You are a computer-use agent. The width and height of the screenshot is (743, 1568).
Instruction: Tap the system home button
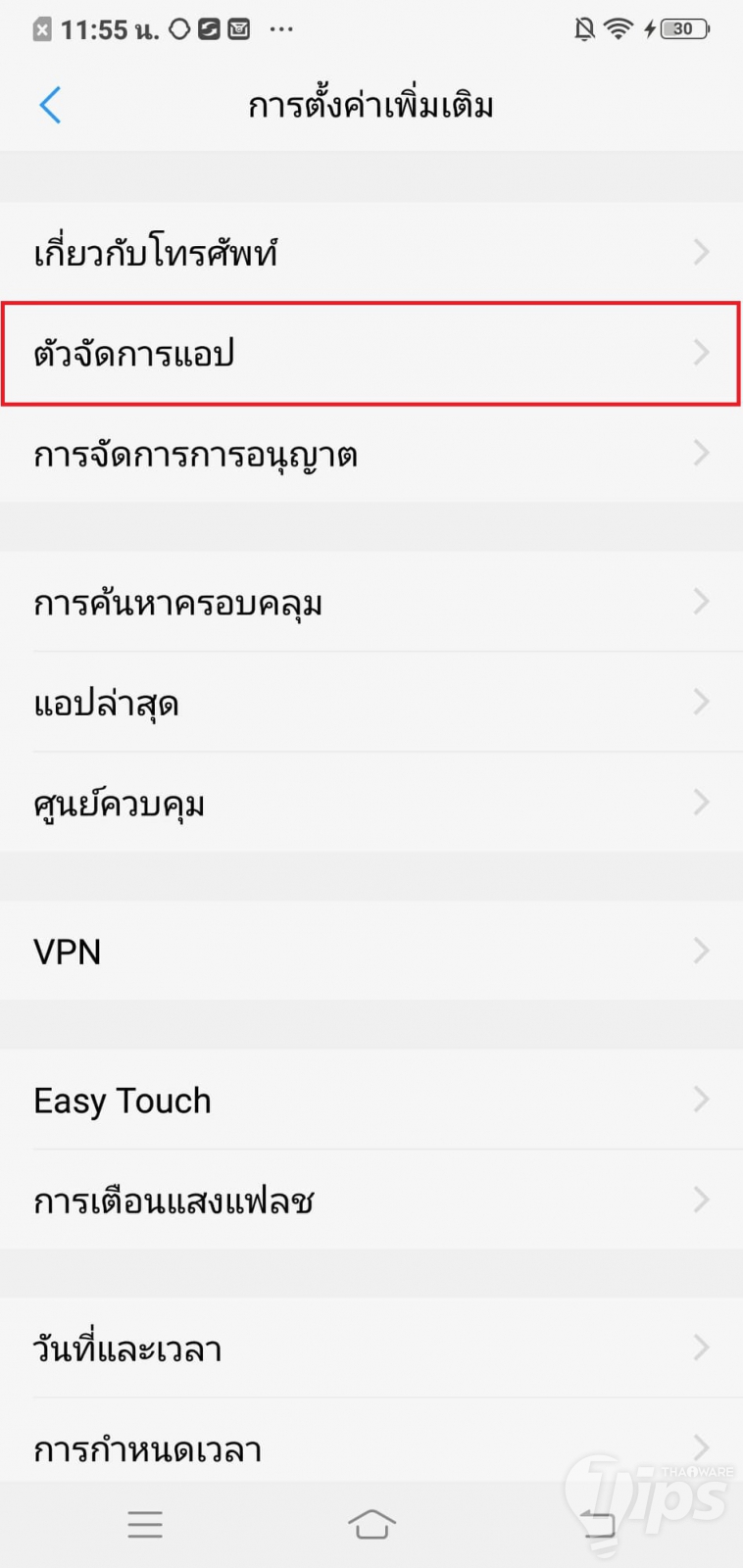point(371,1525)
